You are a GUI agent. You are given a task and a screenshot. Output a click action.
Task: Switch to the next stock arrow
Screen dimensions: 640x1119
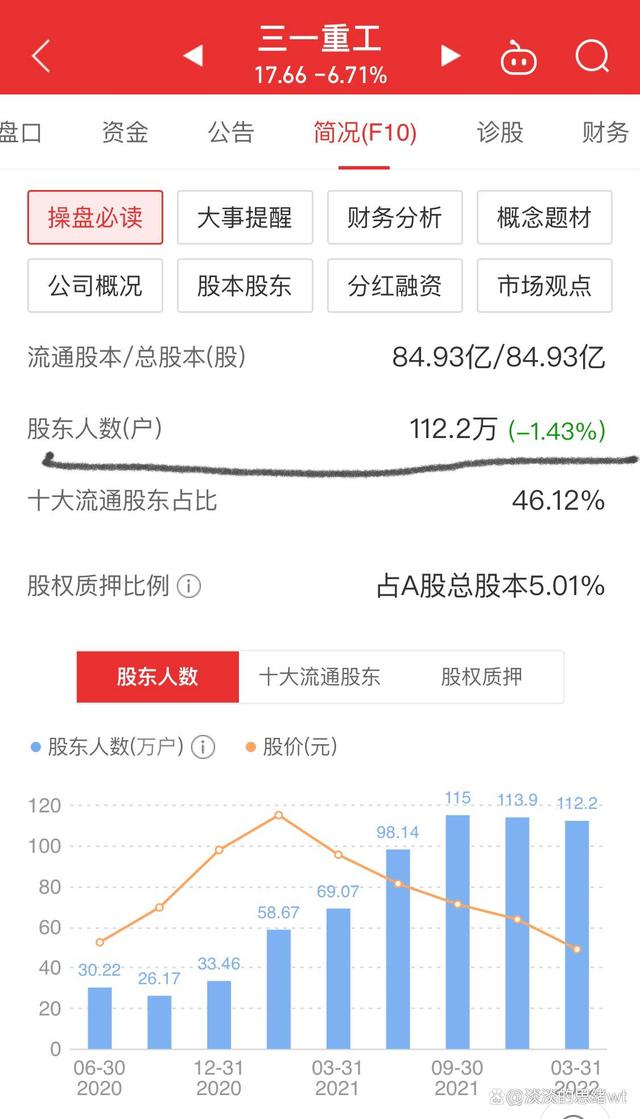tap(451, 56)
